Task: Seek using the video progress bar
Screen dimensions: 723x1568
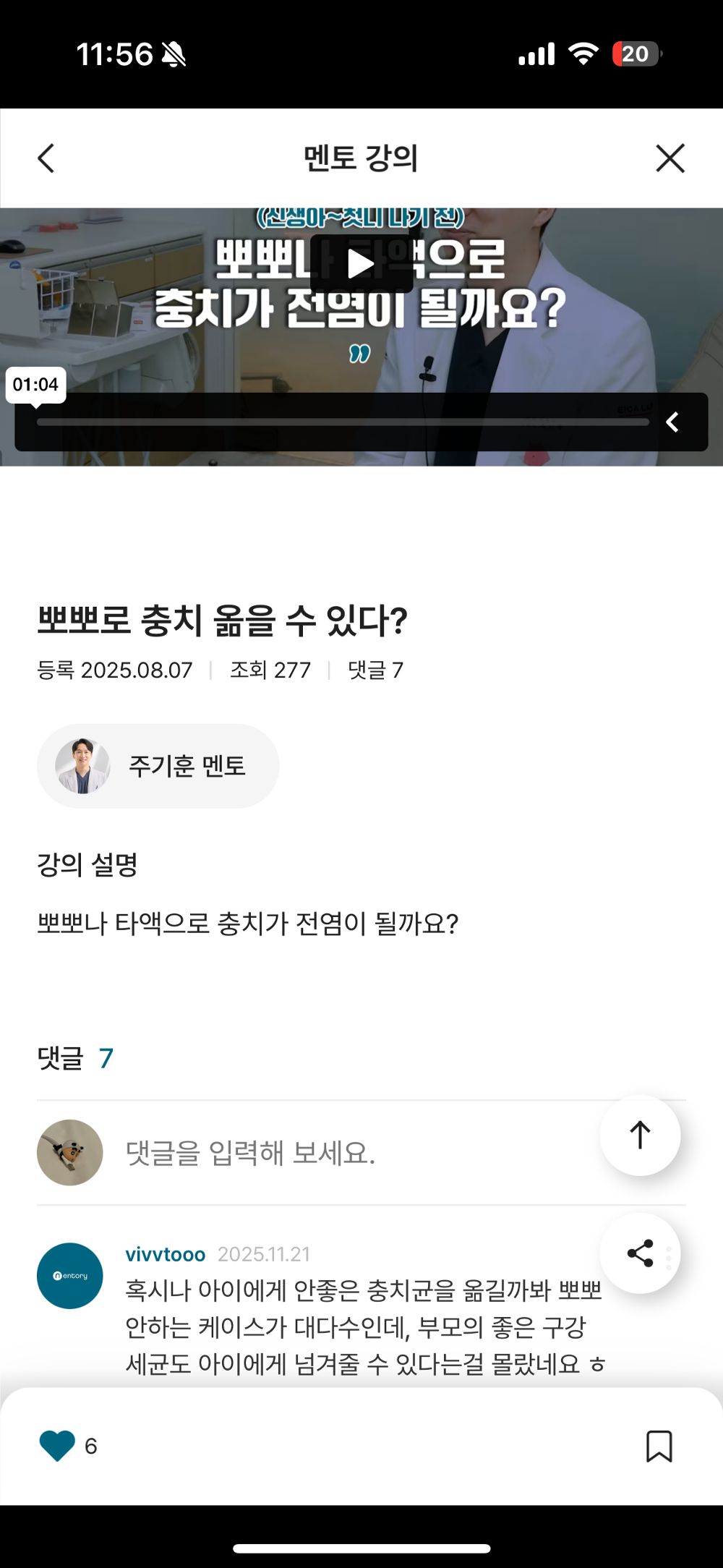Action: click(x=343, y=422)
